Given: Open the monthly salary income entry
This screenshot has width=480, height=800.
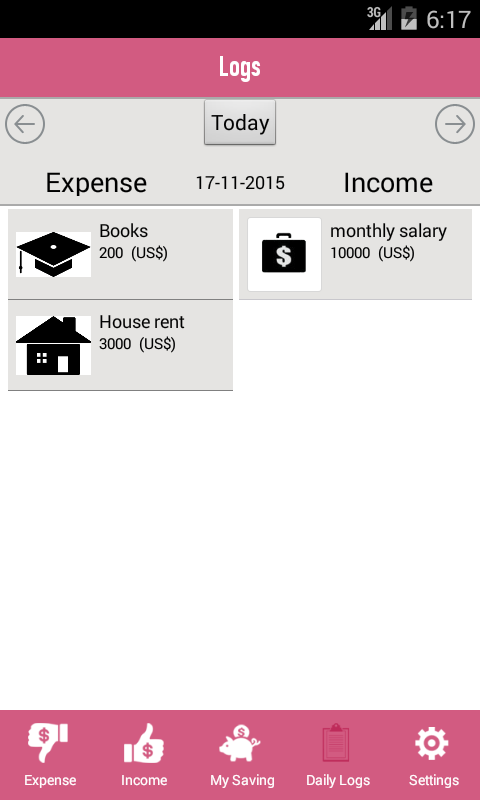Looking at the screenshot, I should point(356,254).
